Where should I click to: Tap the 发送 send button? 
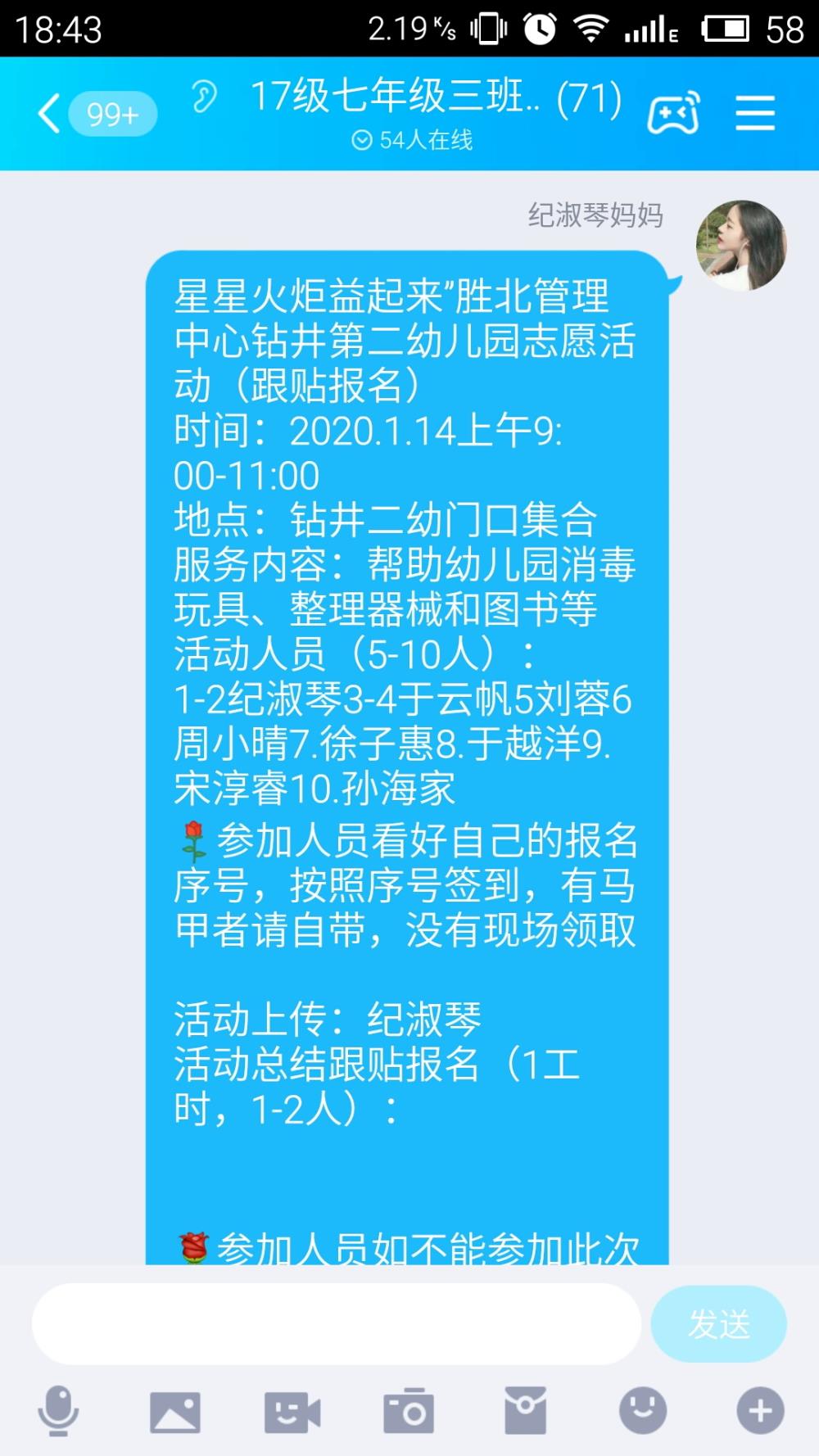point(719,1324)
